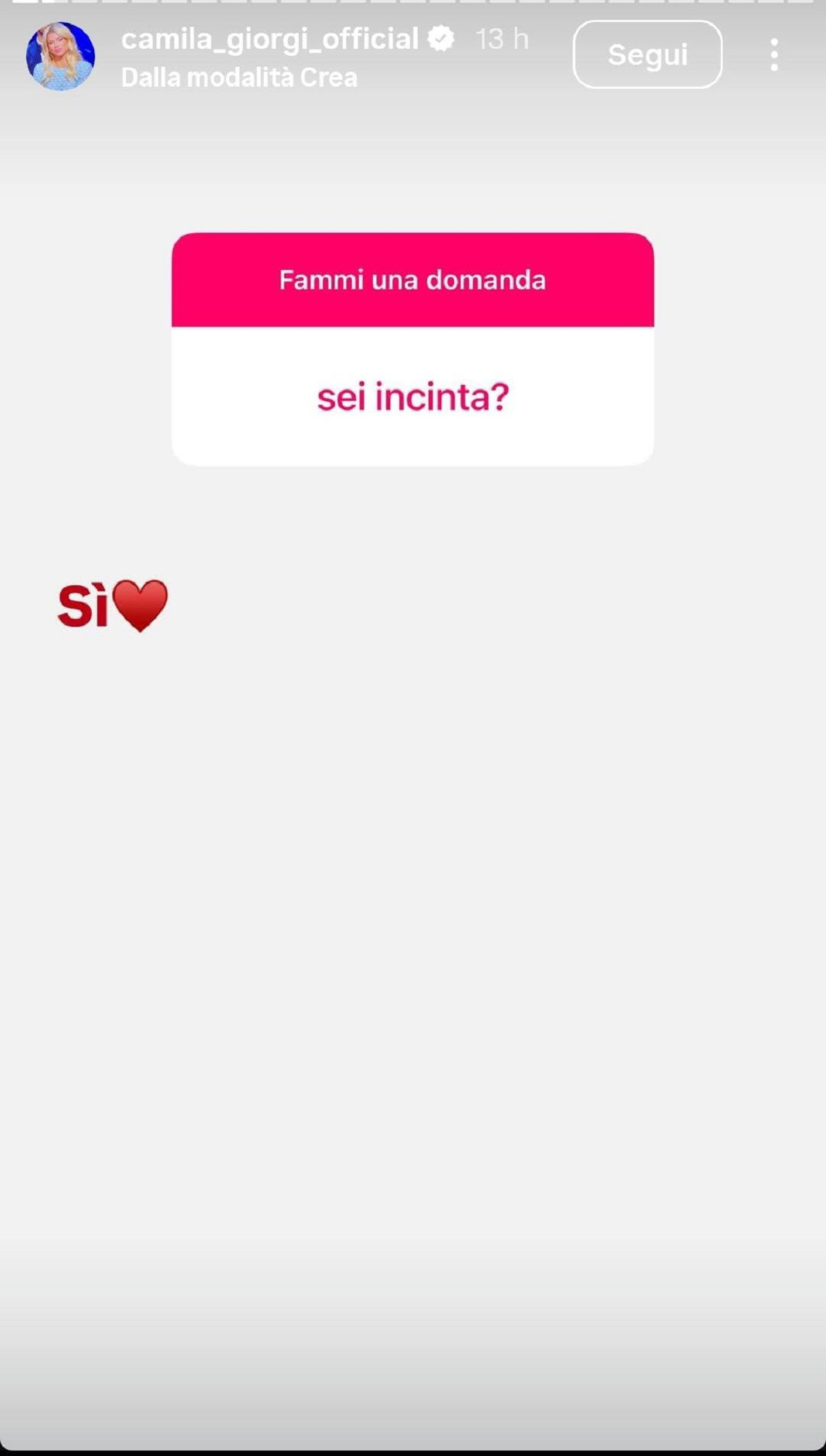826x1456 pixels.
Task: Open the story's three-dot overflow menu
Action: (x=774, y=54)
